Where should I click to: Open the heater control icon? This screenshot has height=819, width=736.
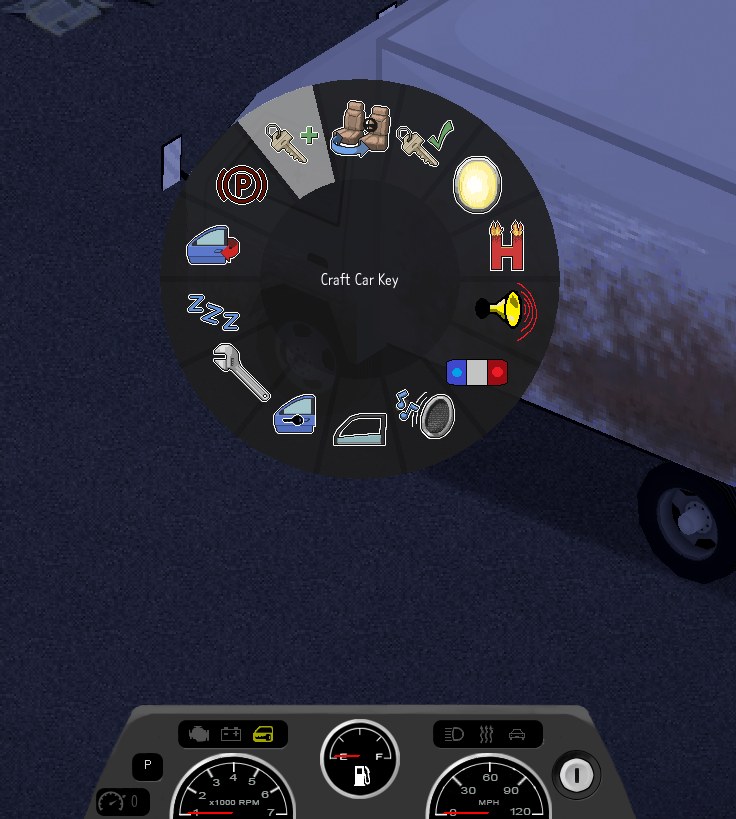pos(507,245)
